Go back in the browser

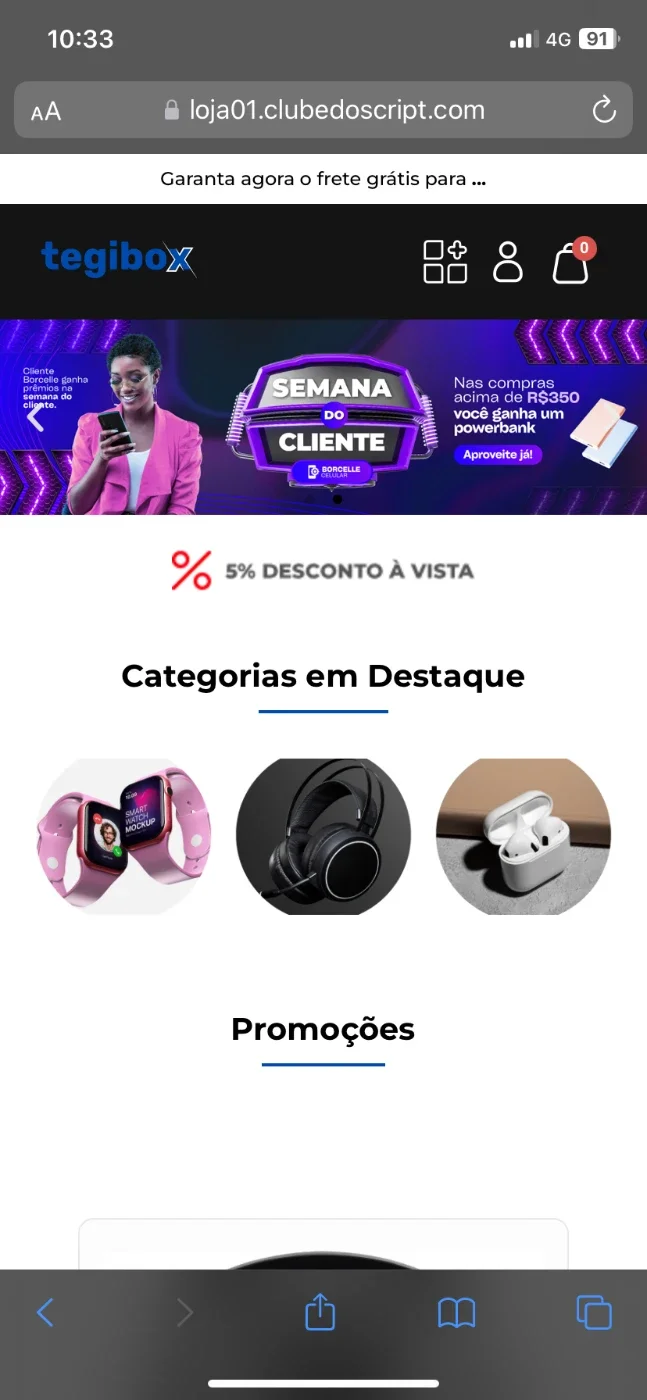tap(44, 1312)
